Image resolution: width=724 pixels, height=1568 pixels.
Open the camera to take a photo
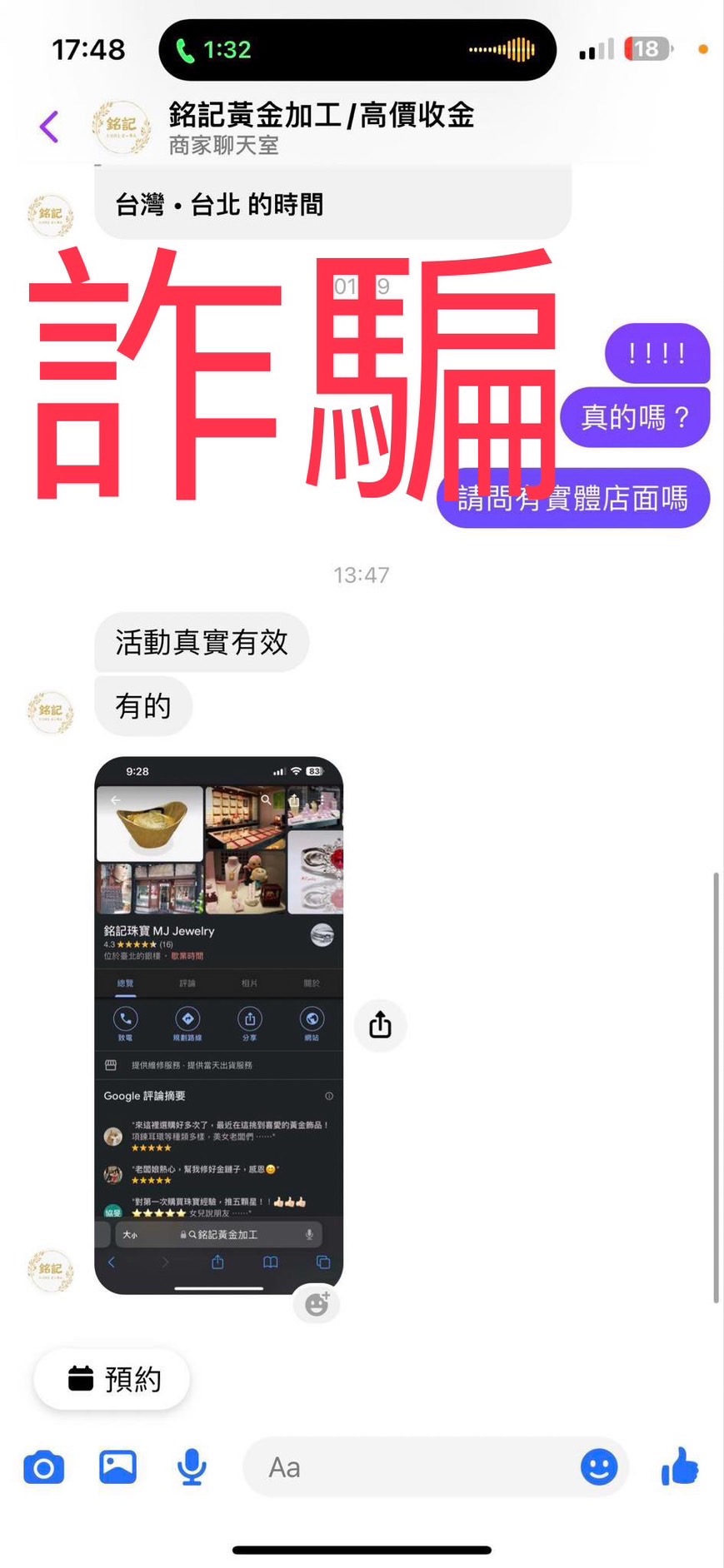pos(44,1467)
